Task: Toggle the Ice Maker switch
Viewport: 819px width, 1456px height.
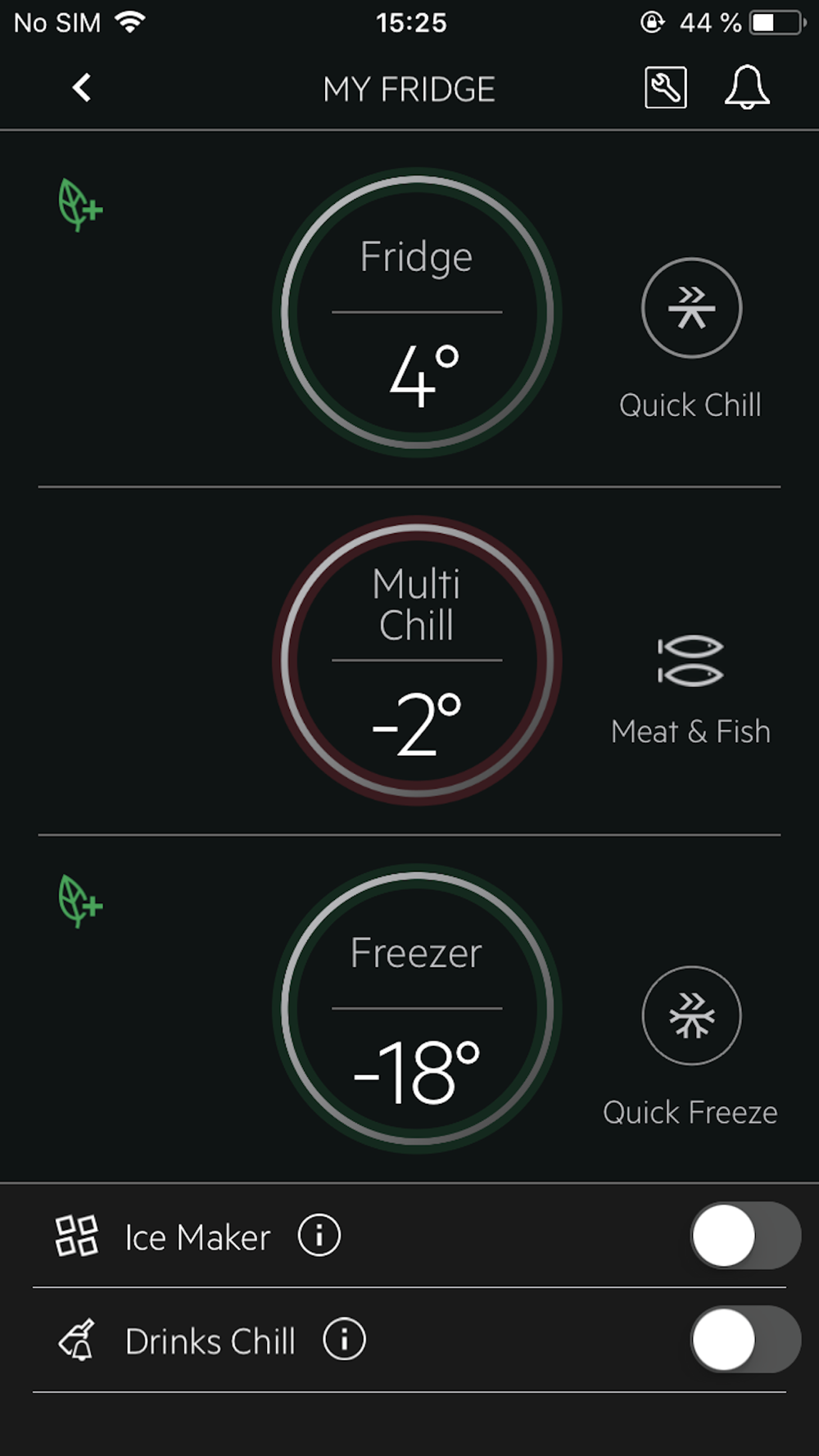Action: 744,1235
